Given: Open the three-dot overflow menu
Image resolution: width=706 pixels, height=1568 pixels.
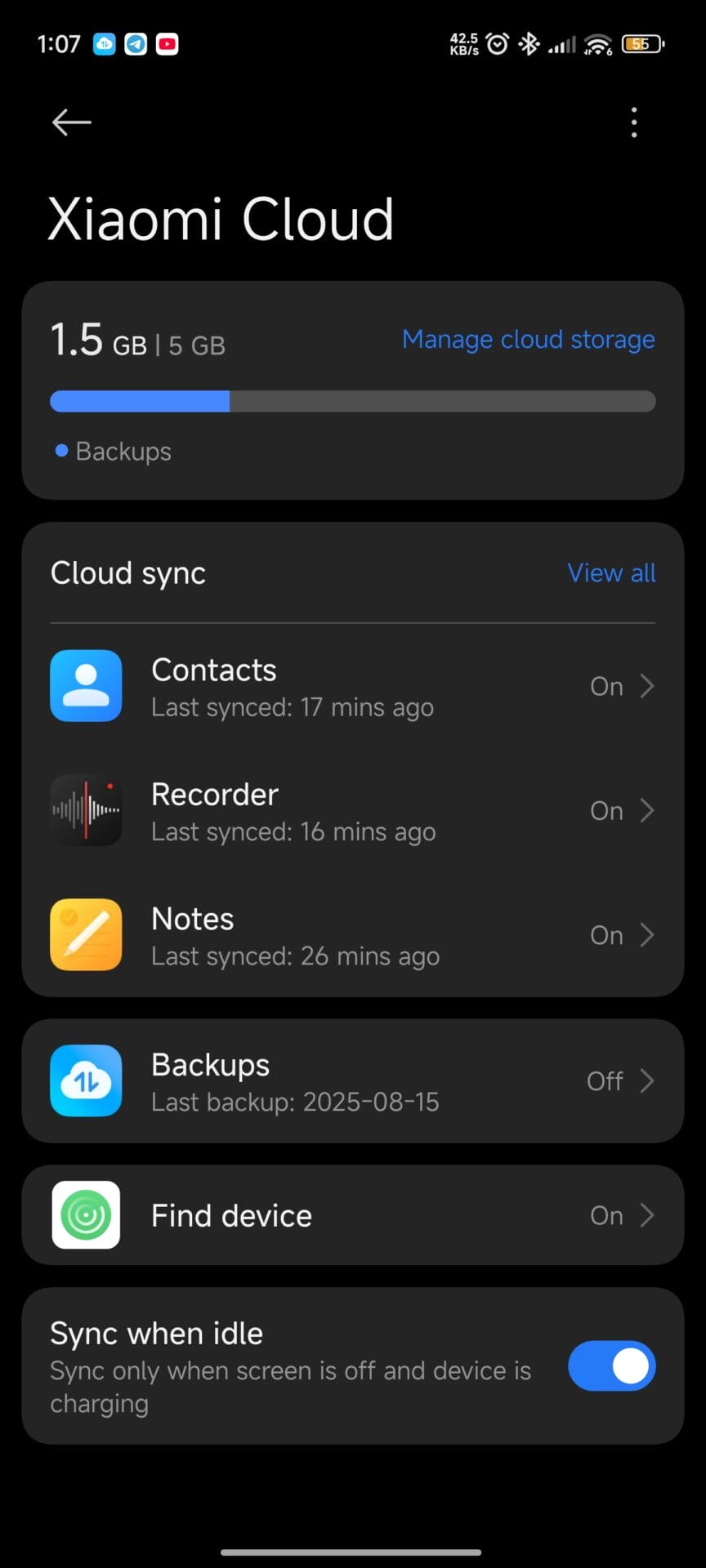Looking at the screenshot, I should click(634, 122).
